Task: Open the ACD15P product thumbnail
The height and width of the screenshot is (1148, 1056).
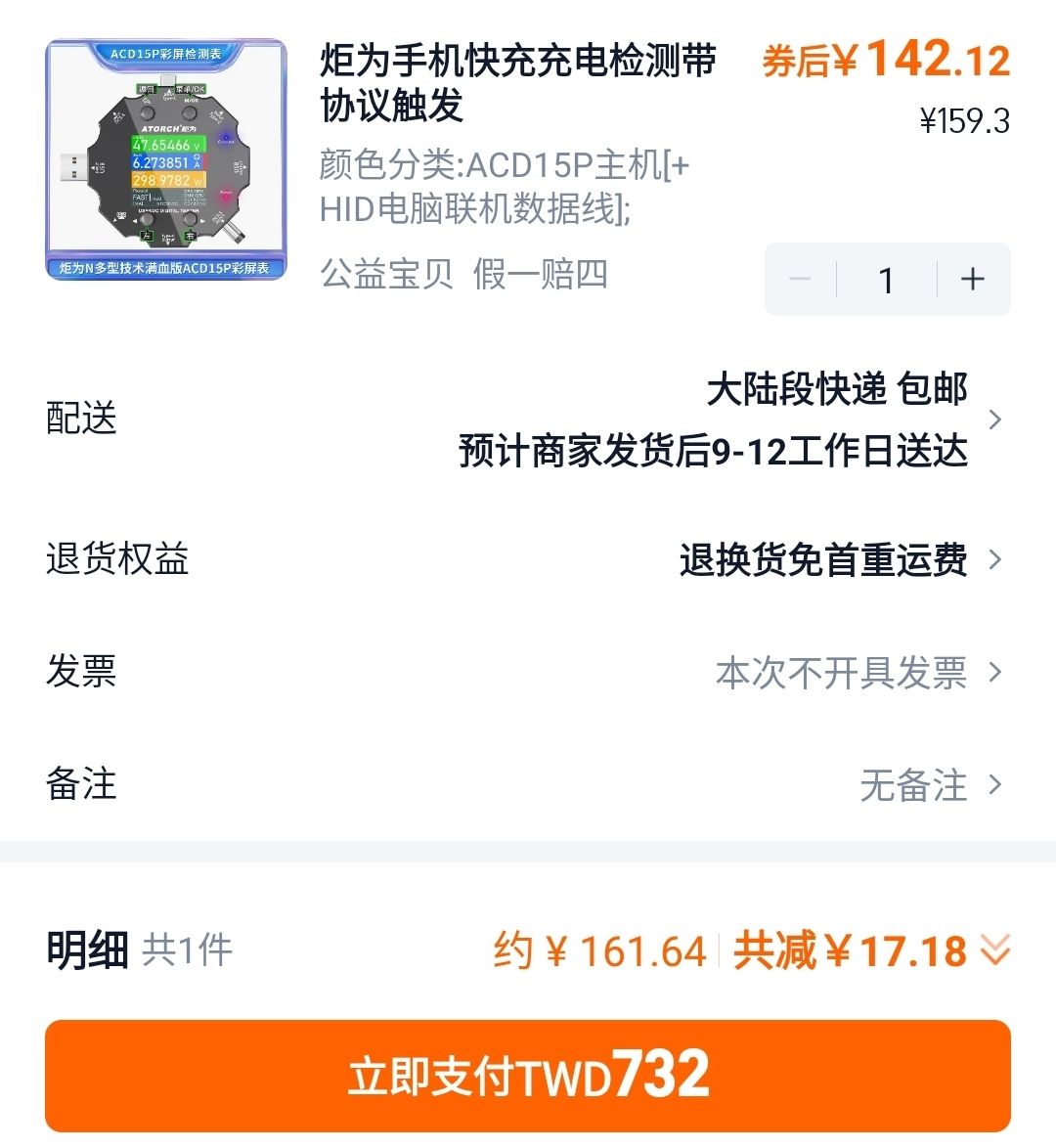Action: (x=166, y=160)
